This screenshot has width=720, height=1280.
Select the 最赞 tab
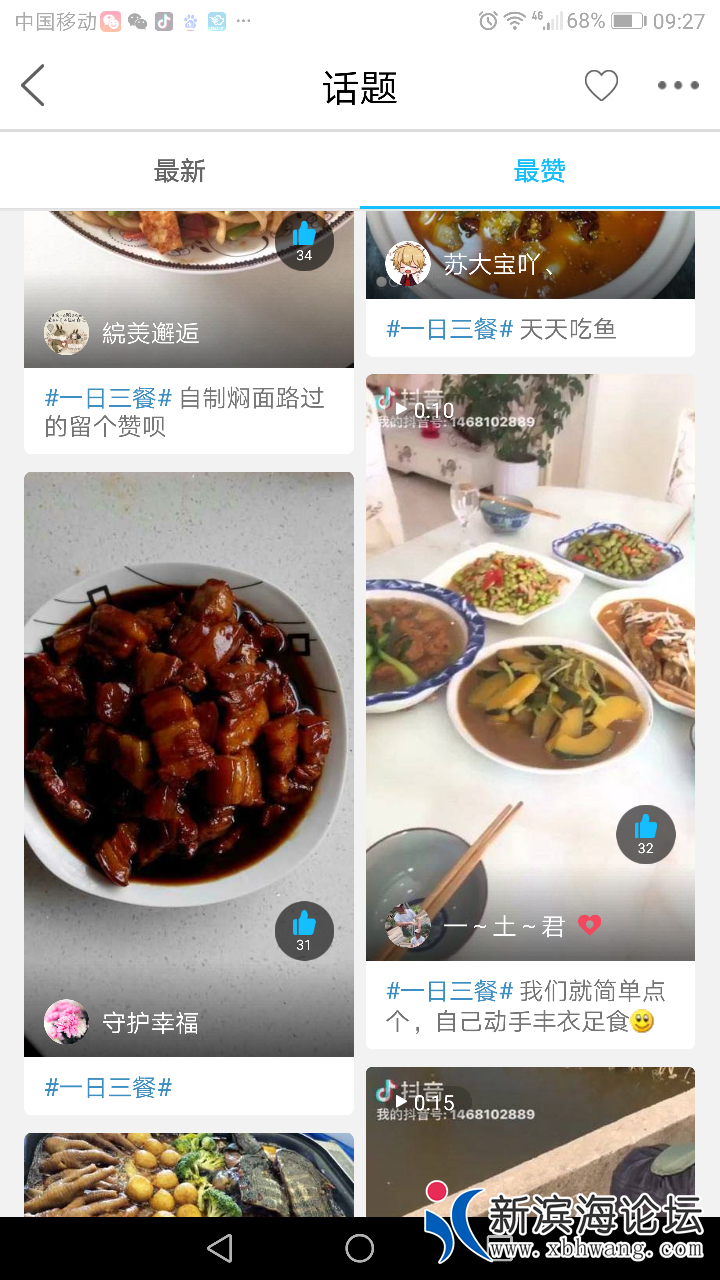[540, 171]
